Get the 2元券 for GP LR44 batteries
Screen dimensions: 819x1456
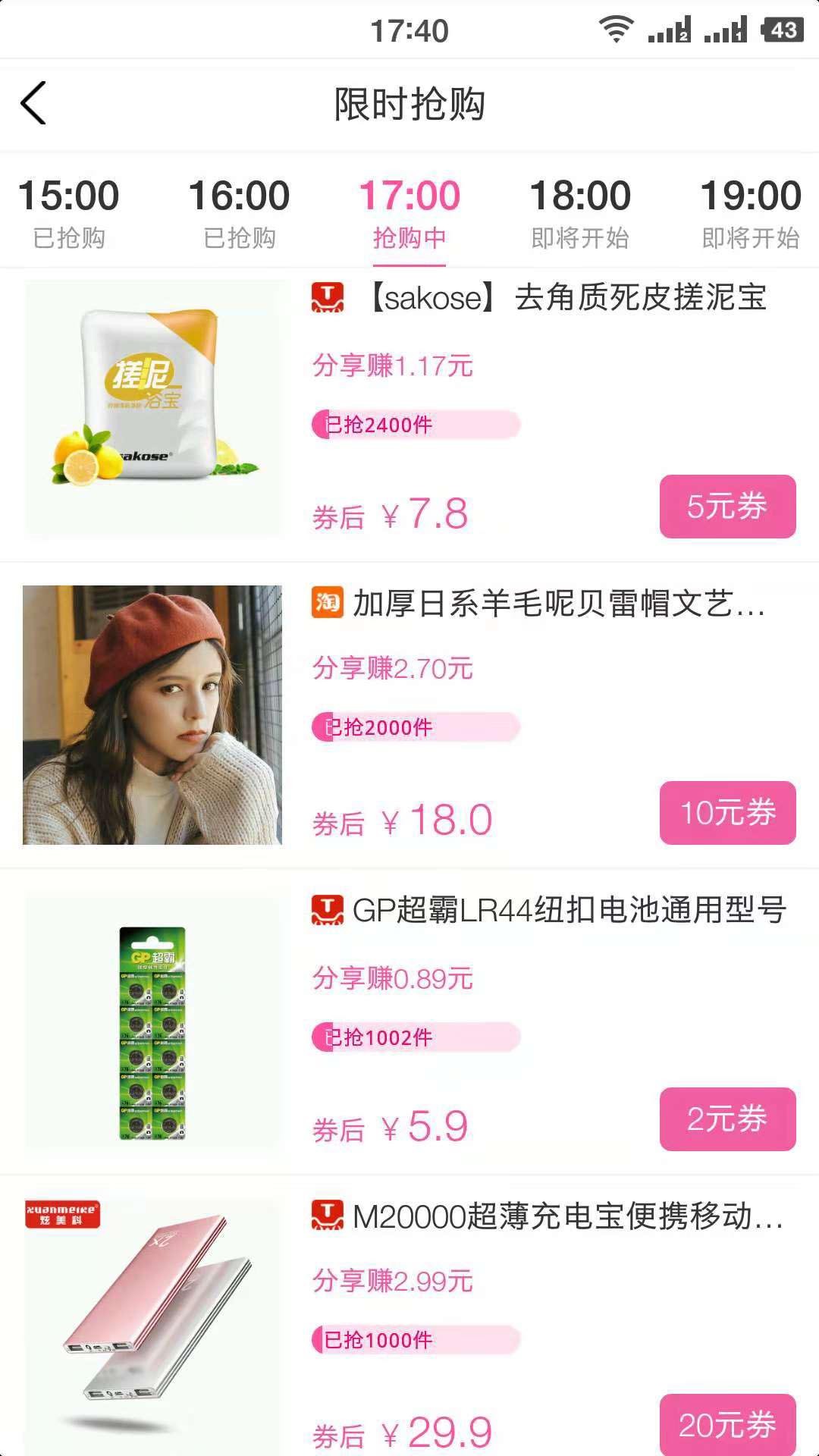pos(728,1119)
